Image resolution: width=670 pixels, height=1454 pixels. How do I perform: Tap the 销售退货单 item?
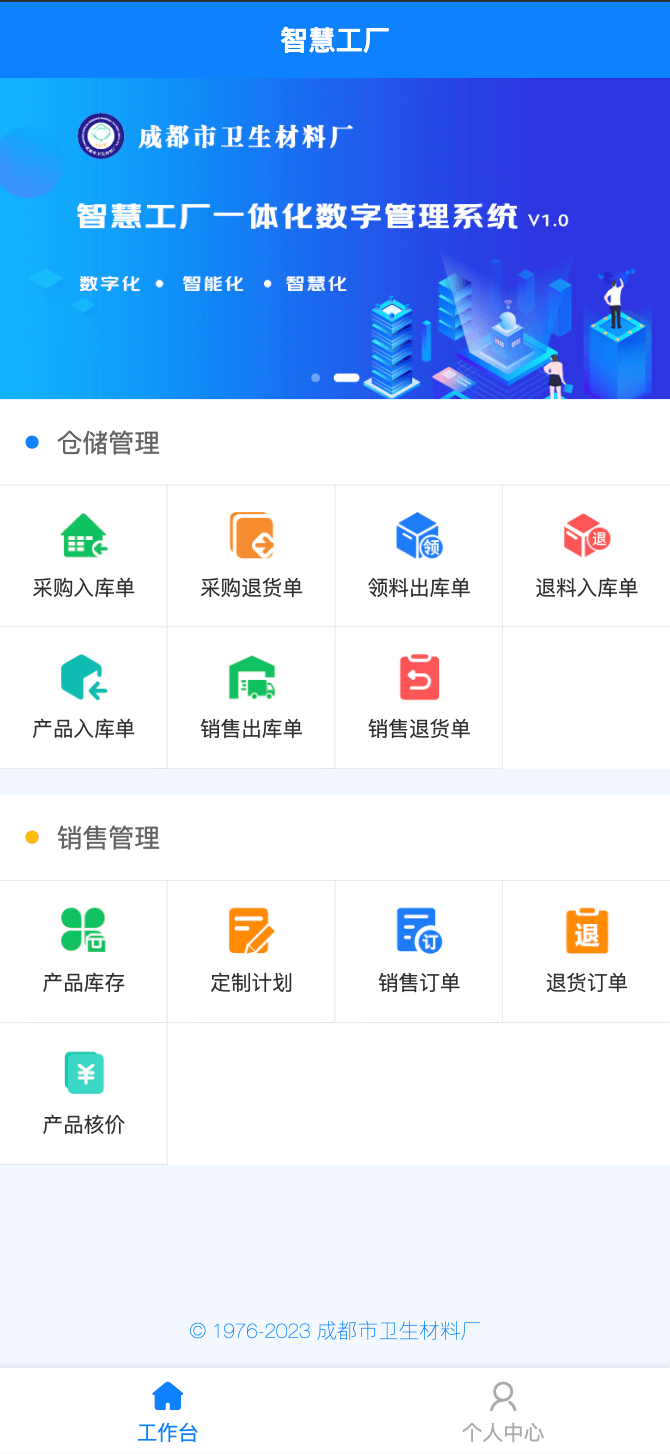tap(419, 697)
